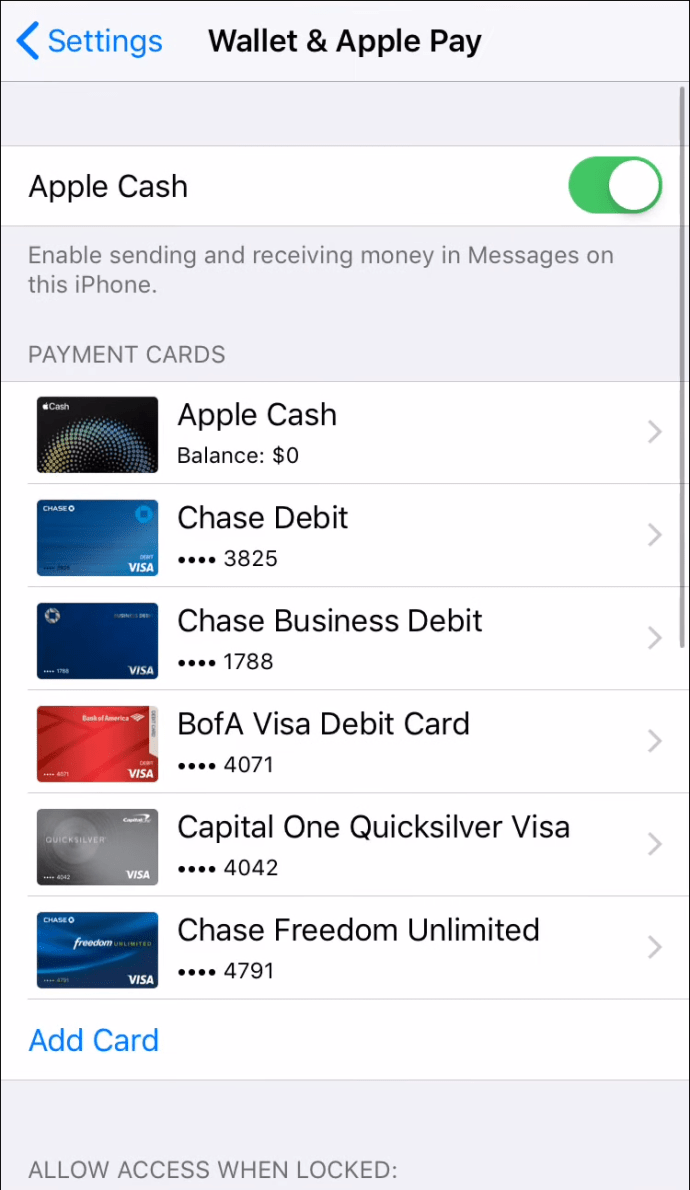The height and width of the screenshot is (1190, 690).
Task: Open the Chase Business Debit card
Action: 345,639
